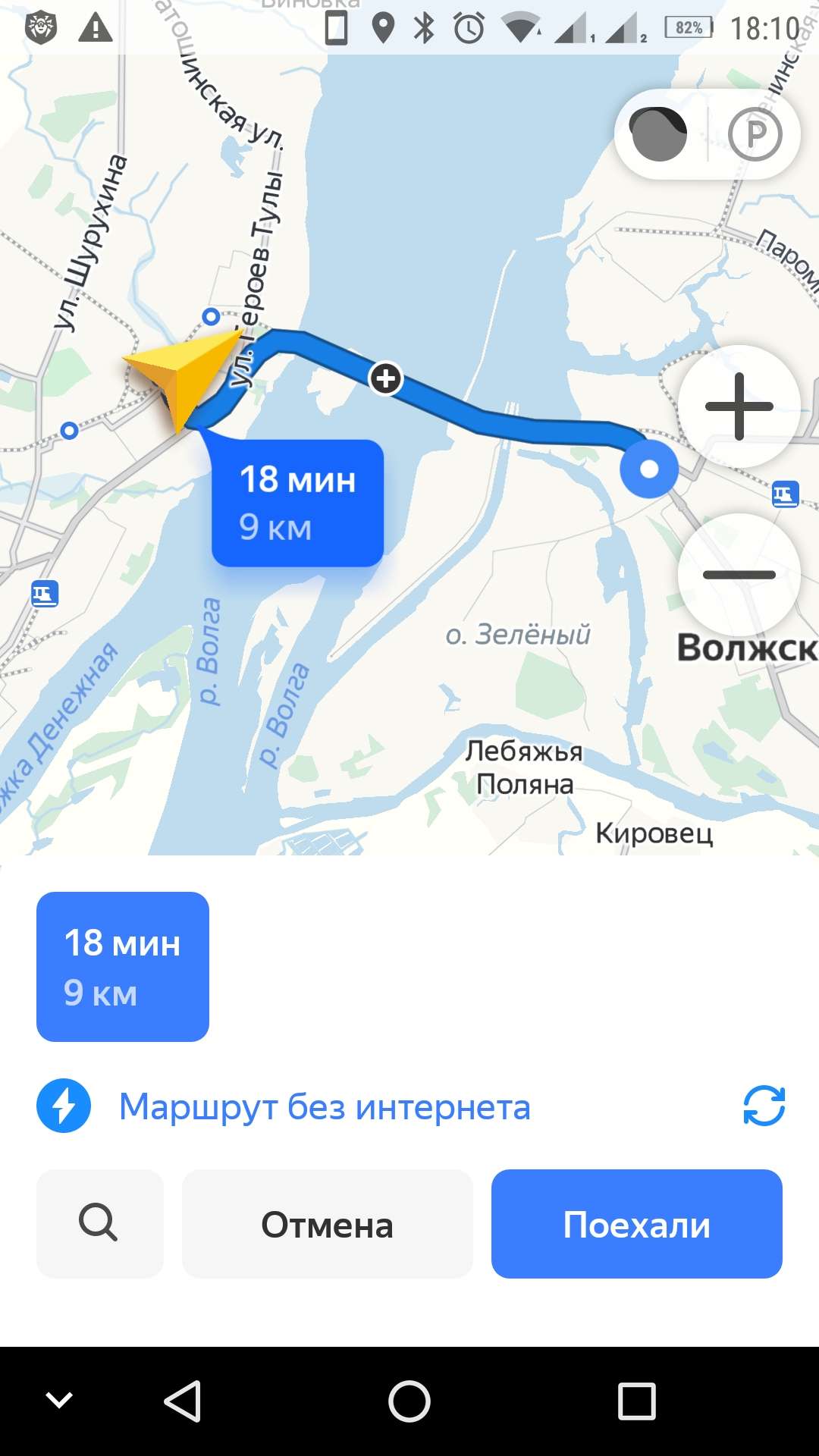
Task: Open the search magnifier button
Action: 99,1224
